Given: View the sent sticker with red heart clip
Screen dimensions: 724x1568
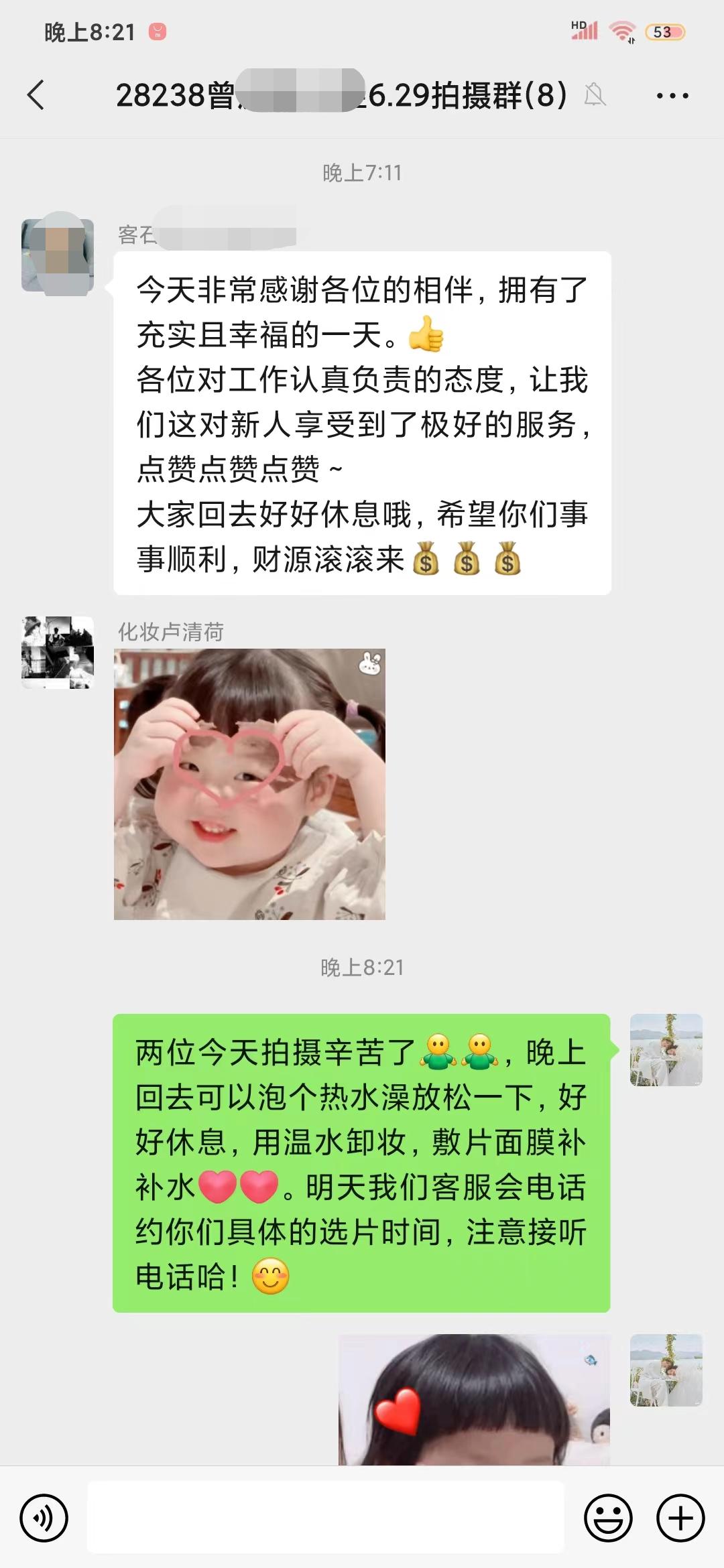Looking at the screenshot, I should click(475, 1399).
